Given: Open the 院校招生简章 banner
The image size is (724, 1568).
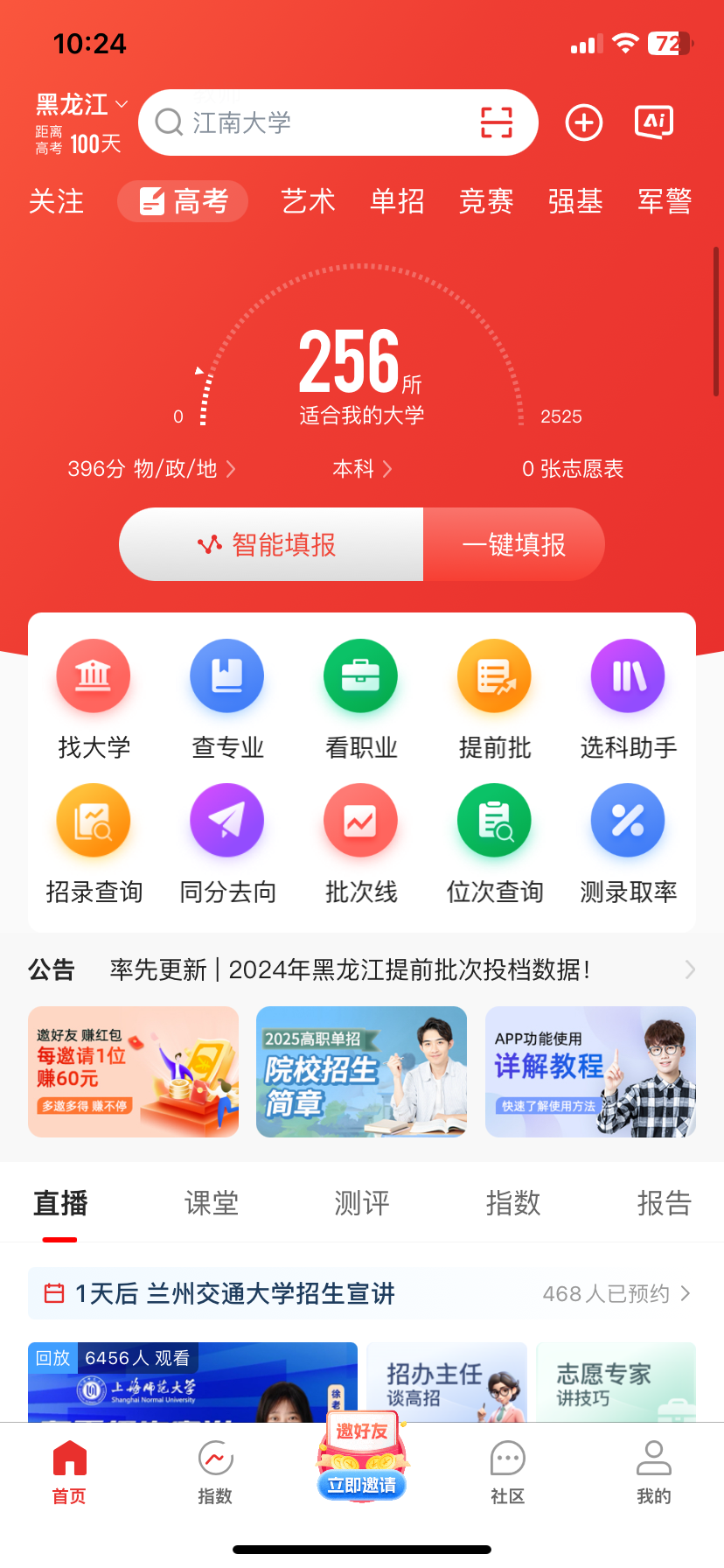Looking at the screenshot, I should tap(361, 1072).
